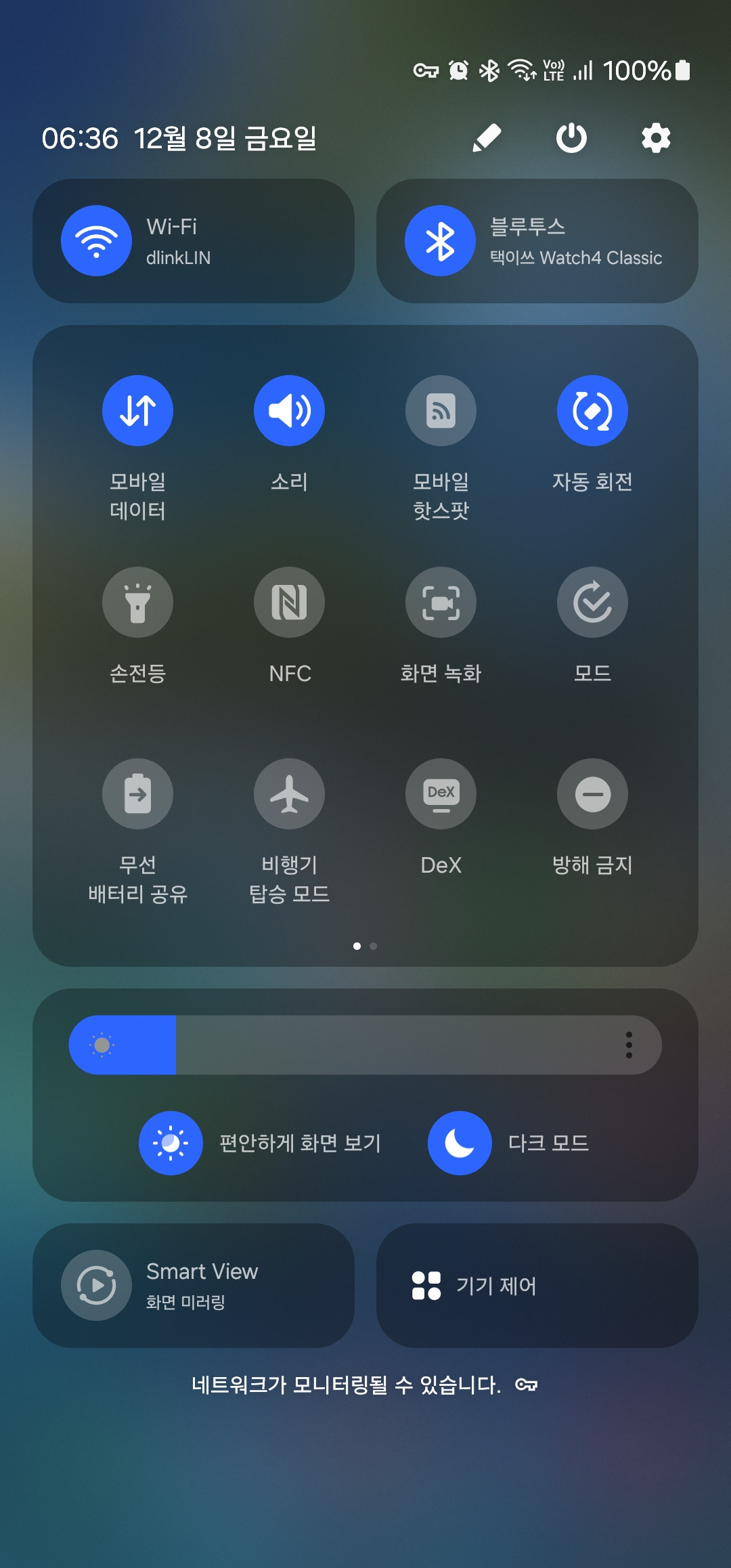Toggle 다크 모드 off
Viewport: 731px width, 1568px height.
[x=460, y=1144]
